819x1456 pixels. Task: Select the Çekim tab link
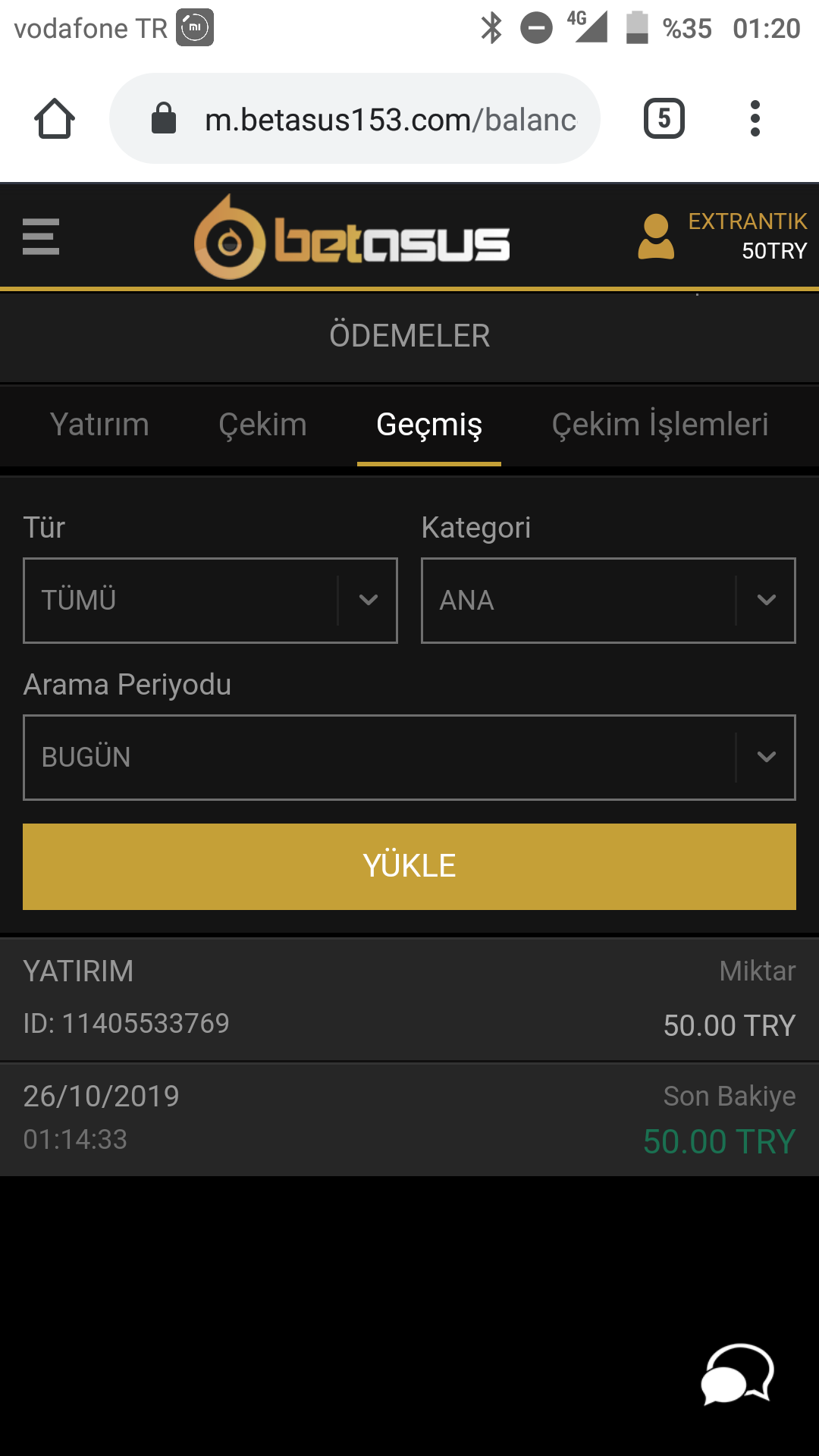click(262, 425)
